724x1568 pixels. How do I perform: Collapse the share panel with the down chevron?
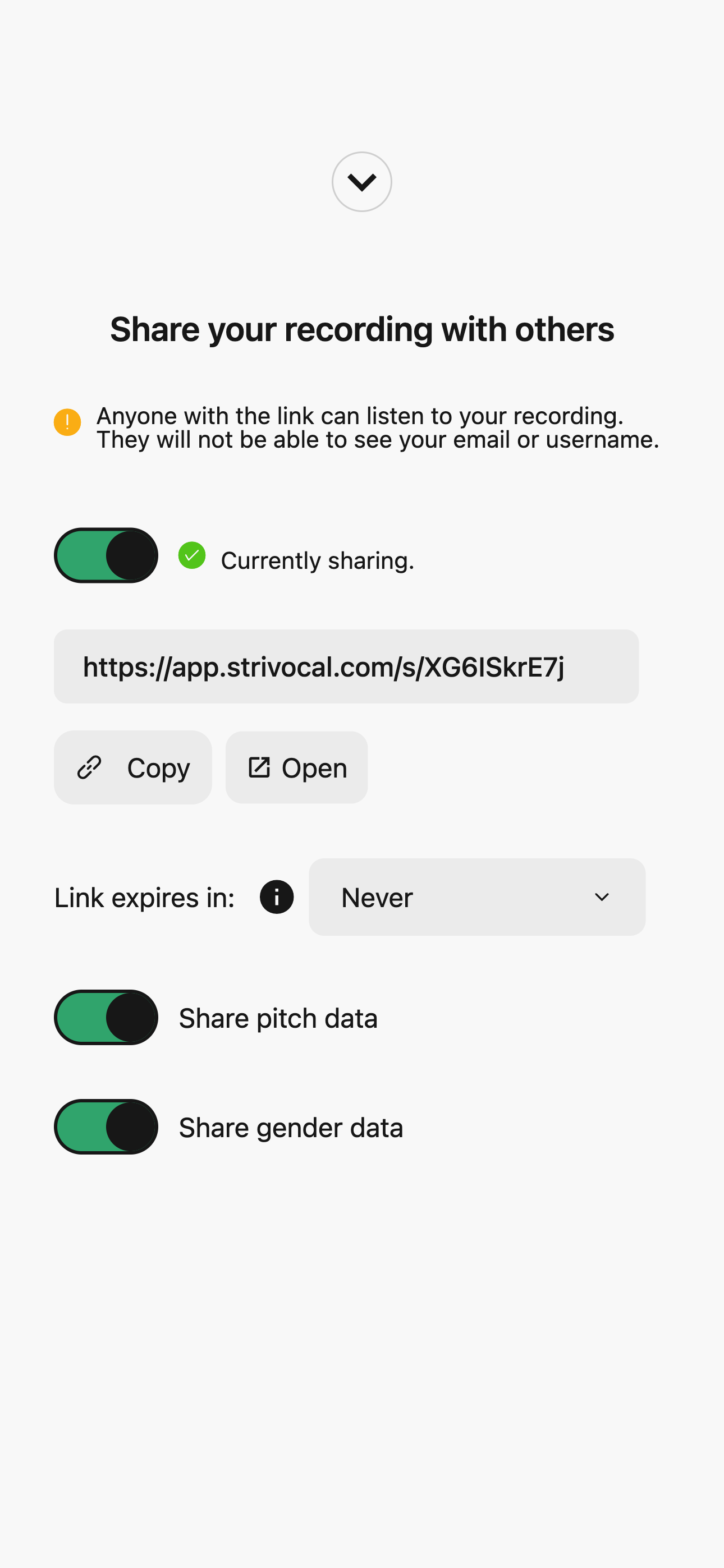coord(361,182)
